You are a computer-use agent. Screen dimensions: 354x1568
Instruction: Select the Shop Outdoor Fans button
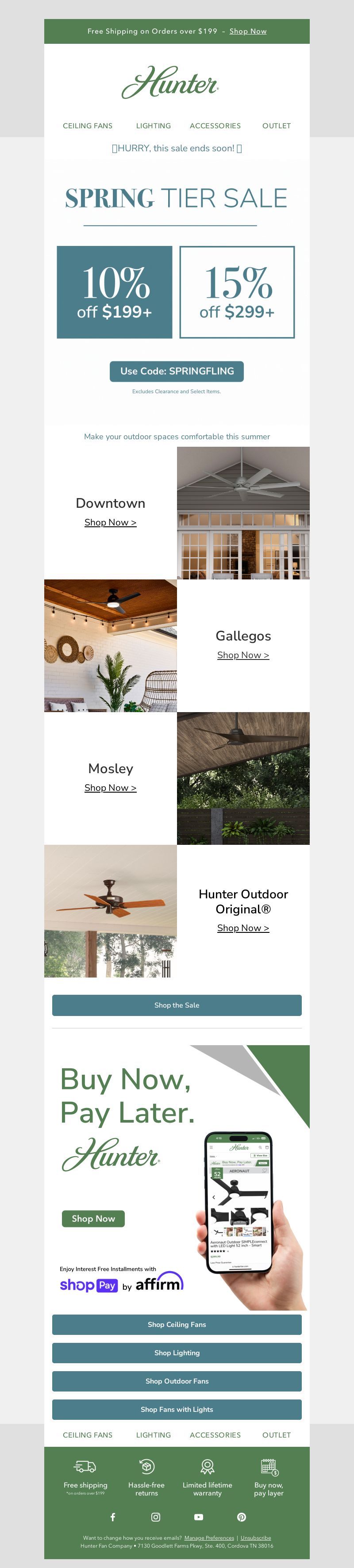(x=177, y=1381)
